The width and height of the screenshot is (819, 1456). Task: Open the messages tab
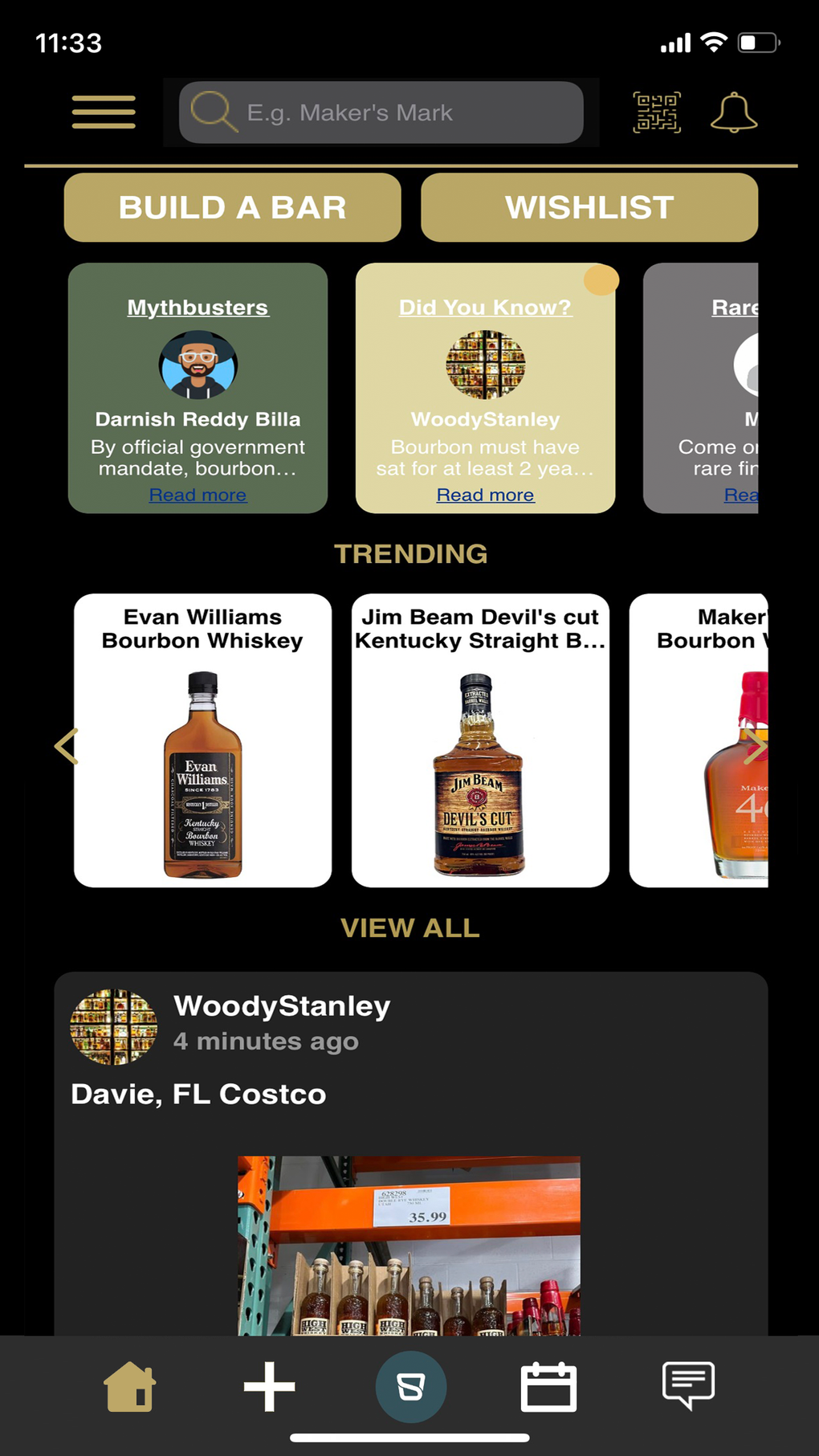688,1386
